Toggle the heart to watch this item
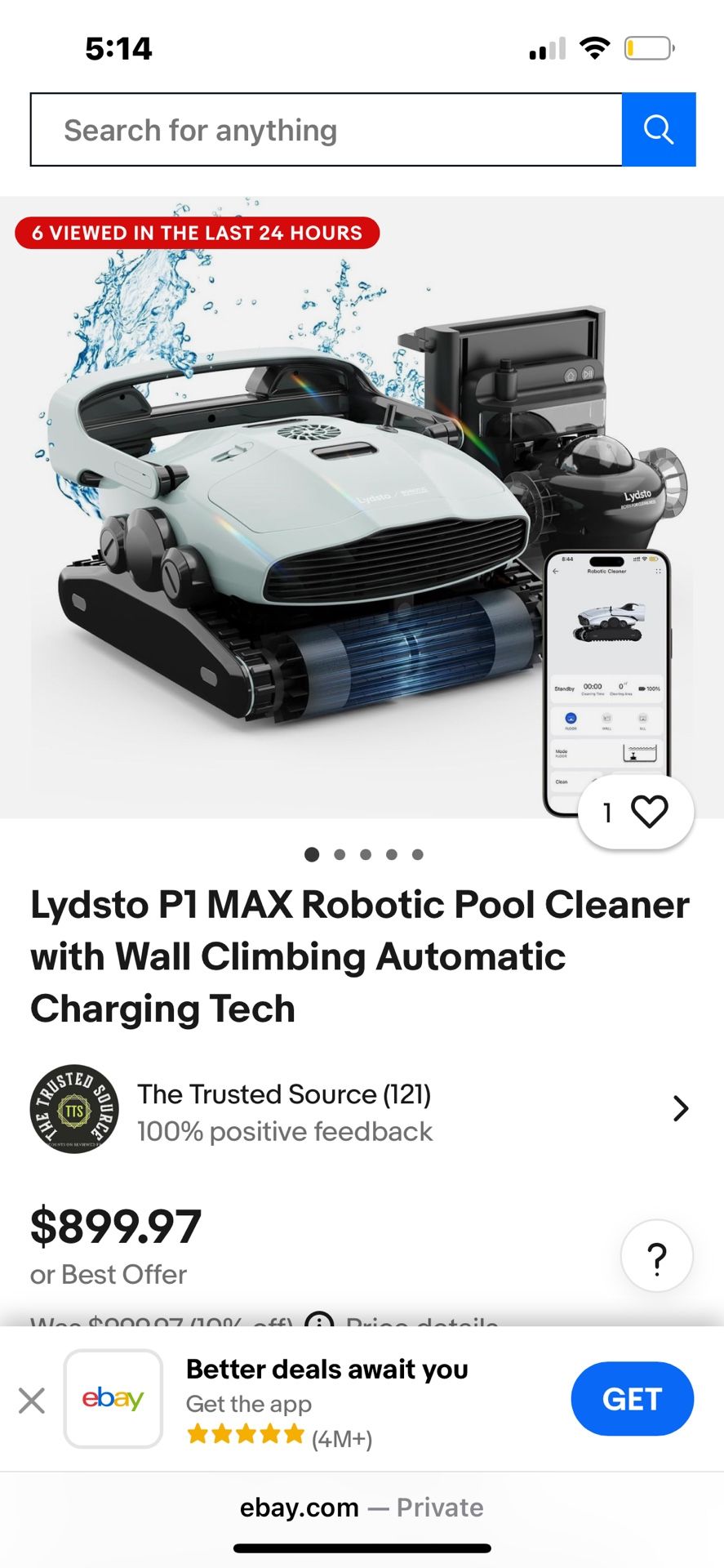The image size is (724, 1568). (x=649, y=812)
